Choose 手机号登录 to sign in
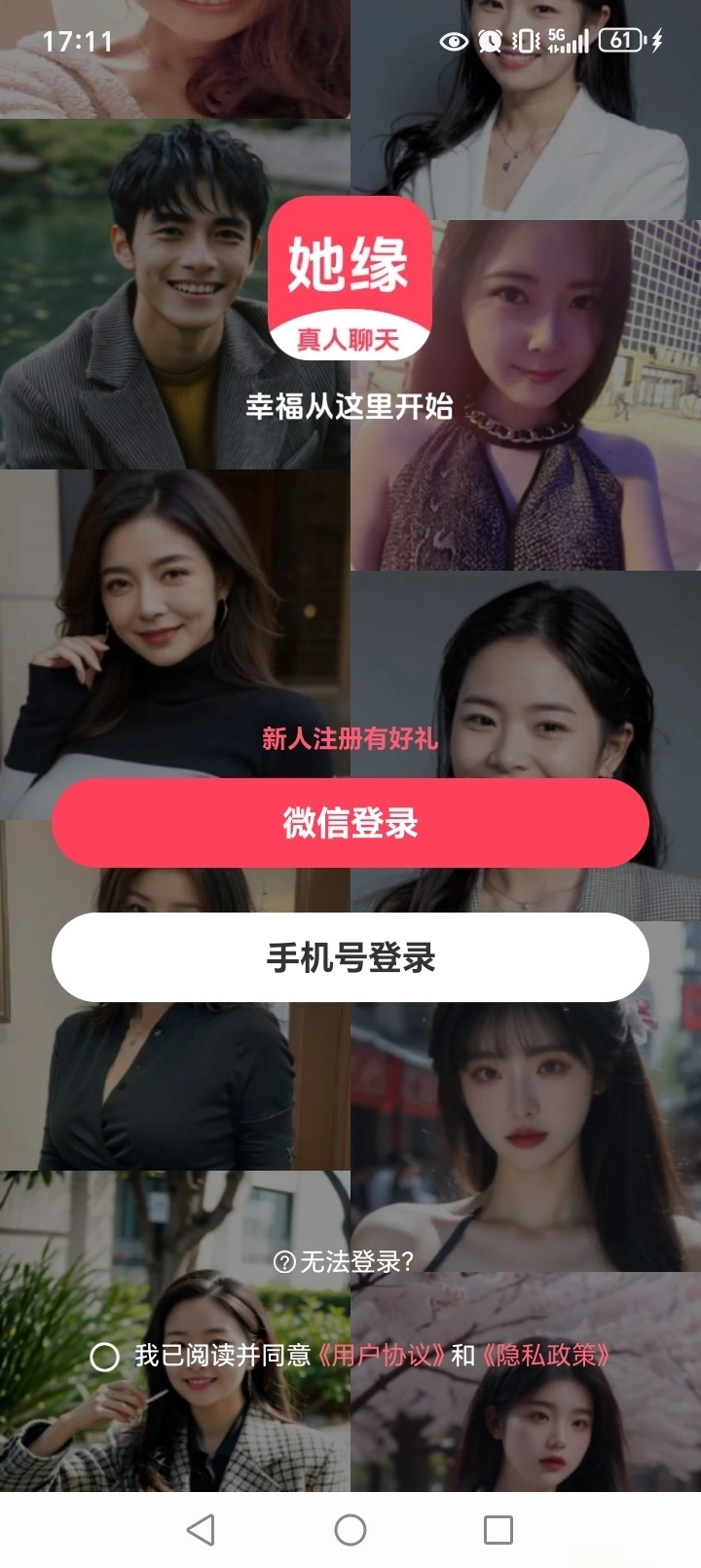The image size is (701, 1568). pos(350,957)
